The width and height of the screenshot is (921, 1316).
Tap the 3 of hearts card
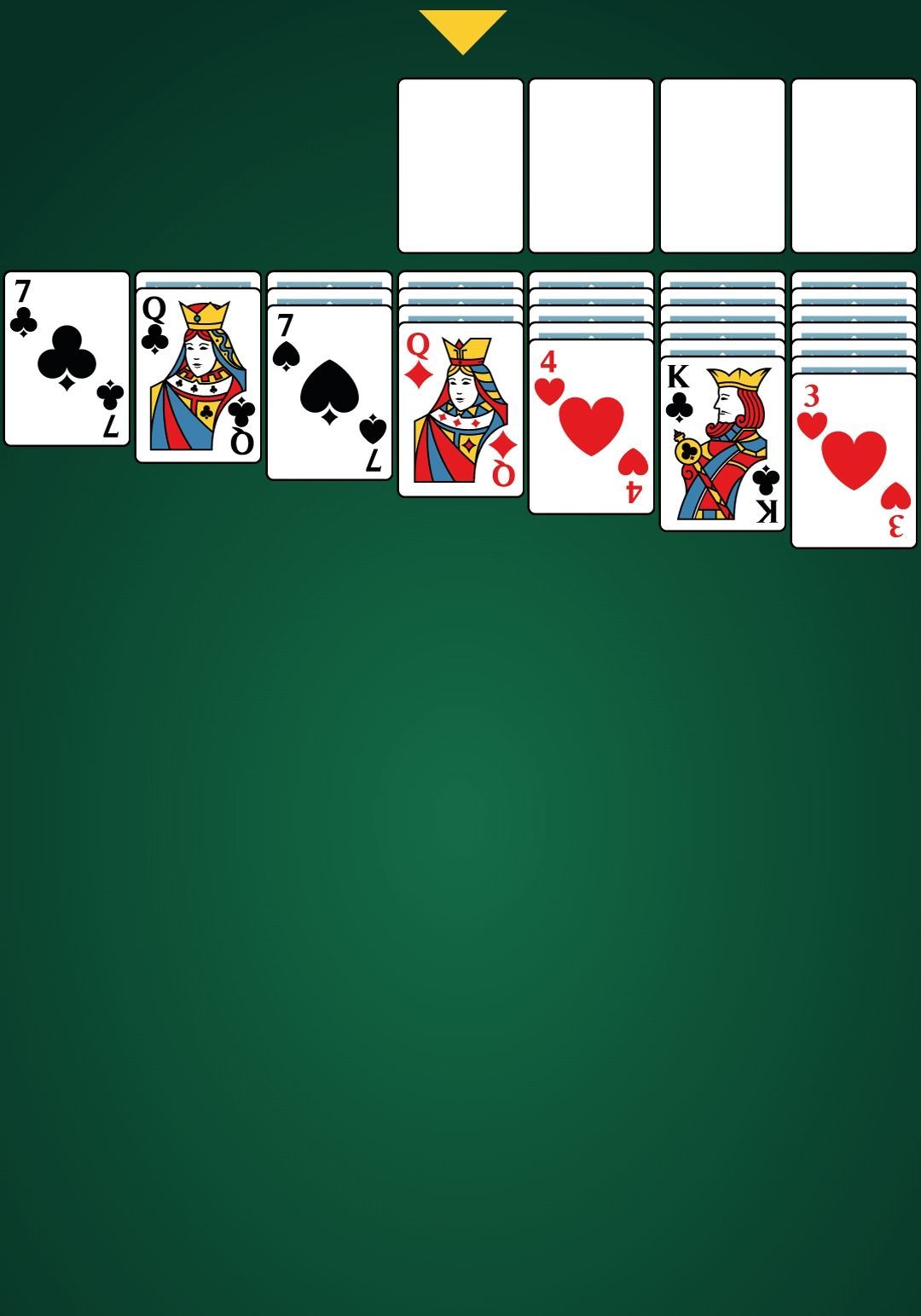click(854, 461)
